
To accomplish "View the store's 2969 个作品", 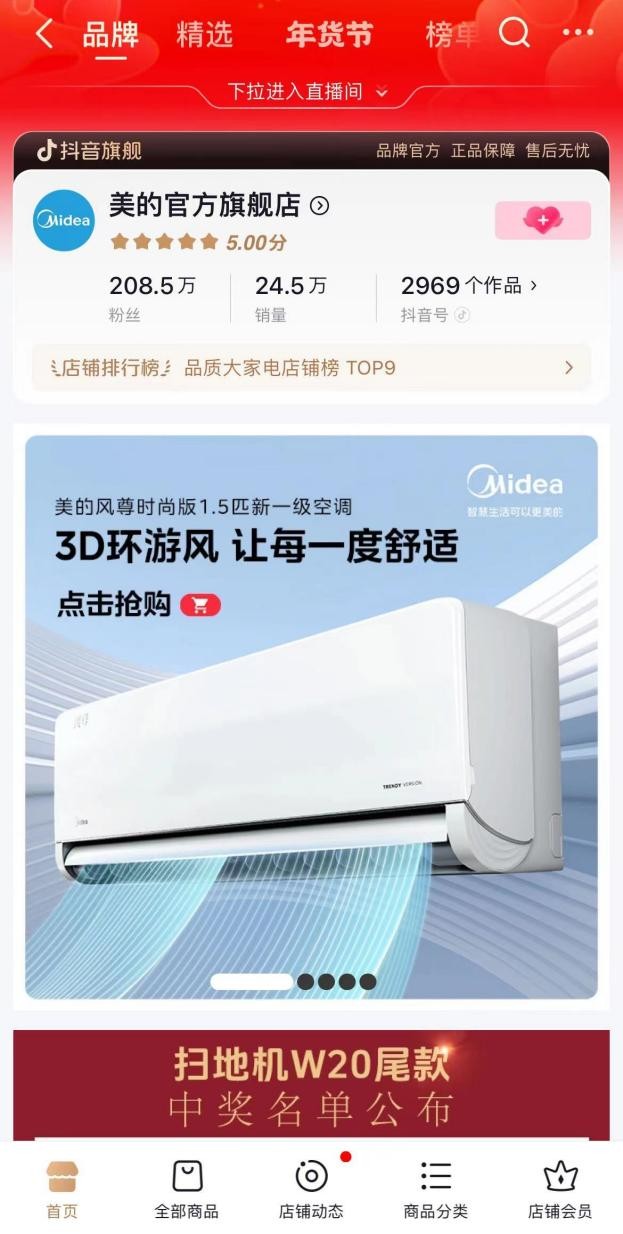I will [468, 286].
